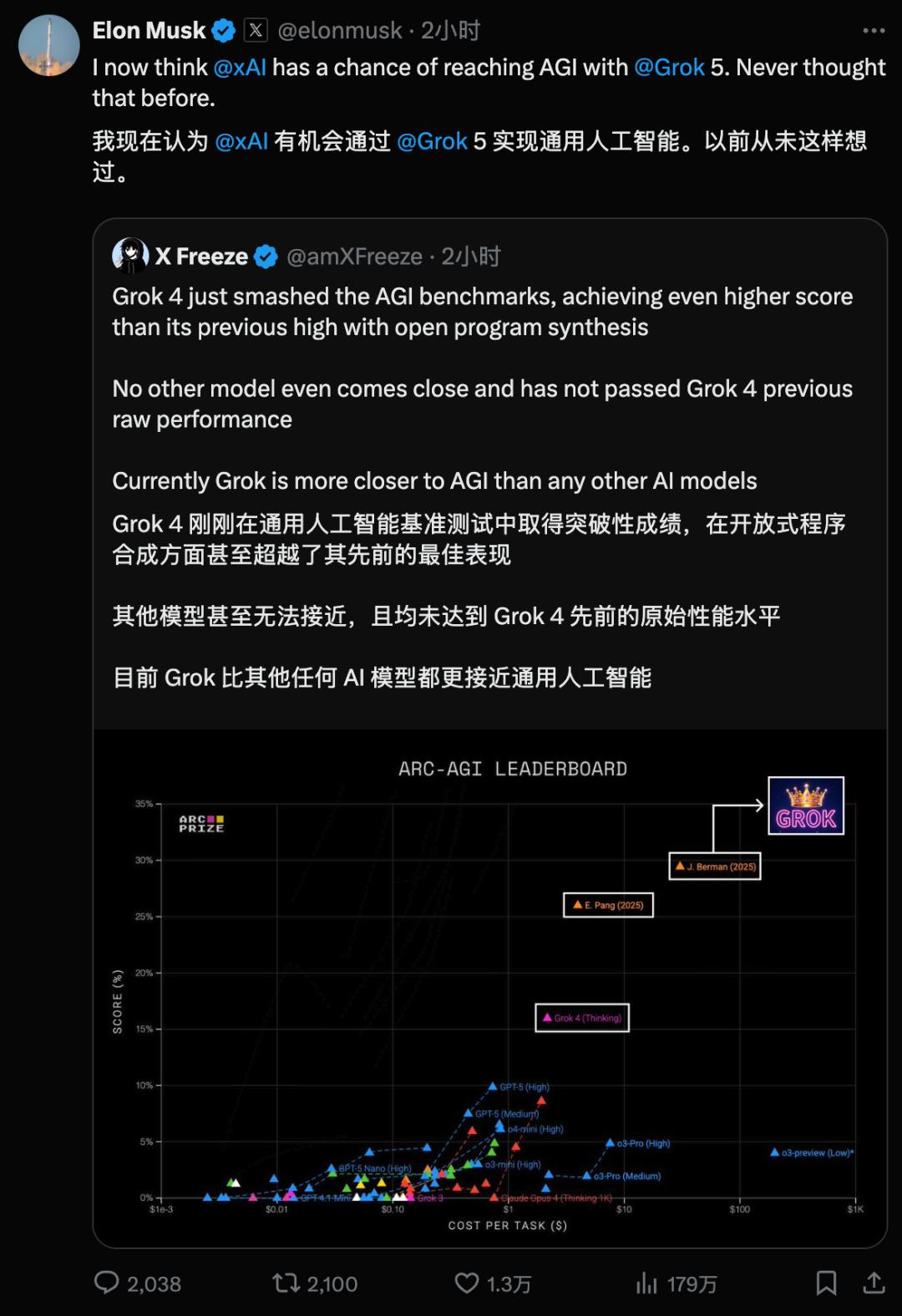
Task: View the tweet's analytics
Action: coord(647,1283)
